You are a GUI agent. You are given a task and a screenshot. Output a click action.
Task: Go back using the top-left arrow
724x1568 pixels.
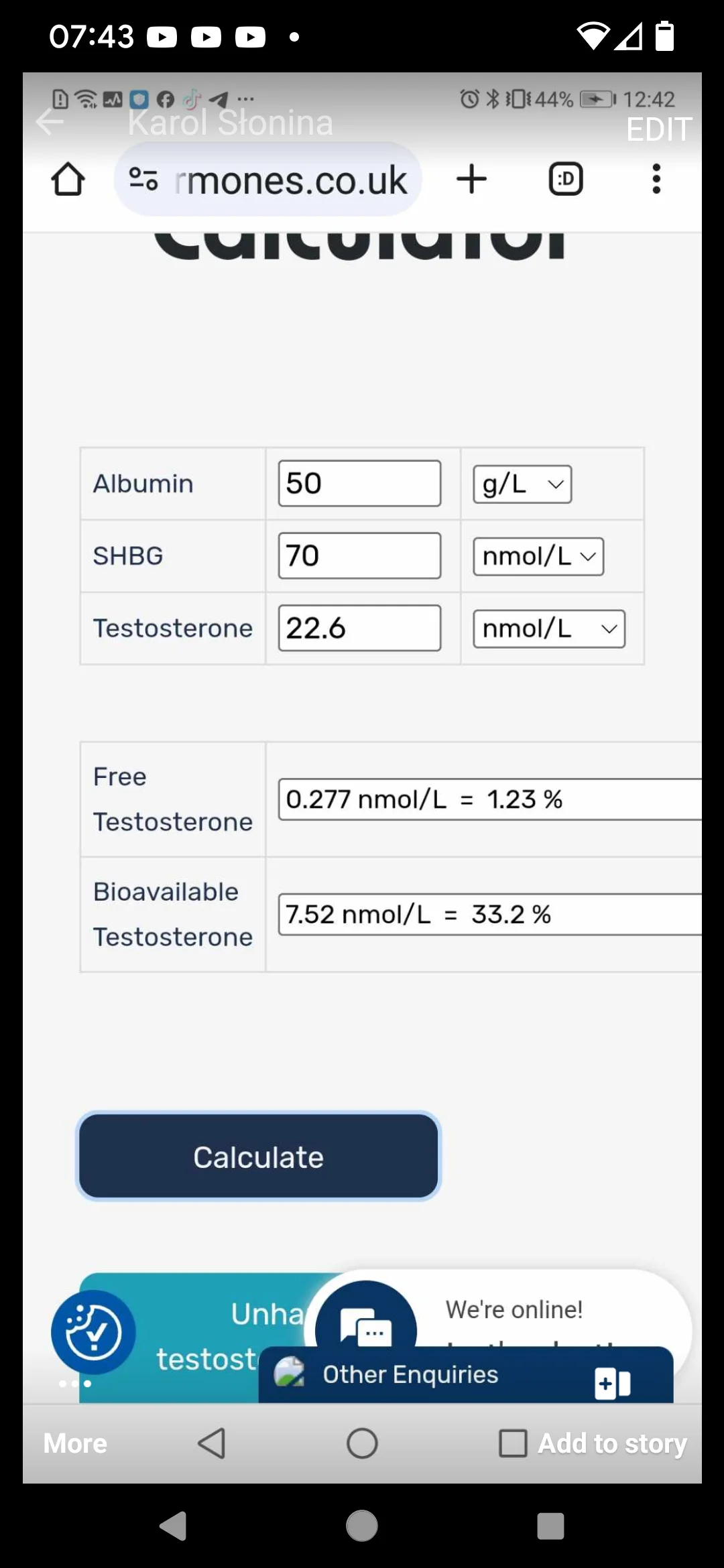50,121
